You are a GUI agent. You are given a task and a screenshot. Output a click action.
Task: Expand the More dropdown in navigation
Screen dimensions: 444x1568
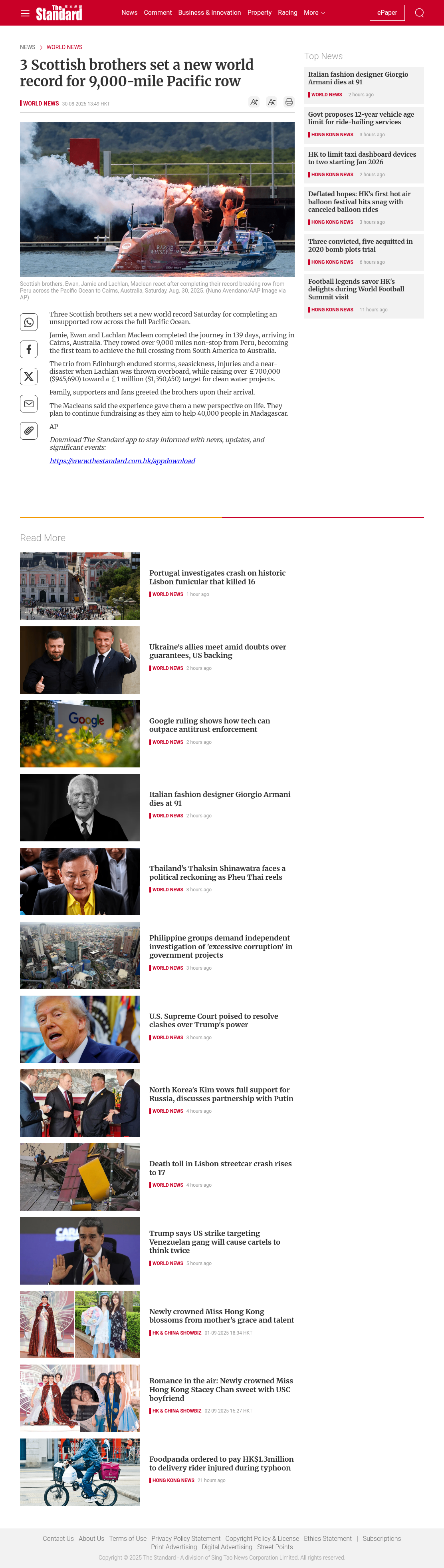[315, 13]
